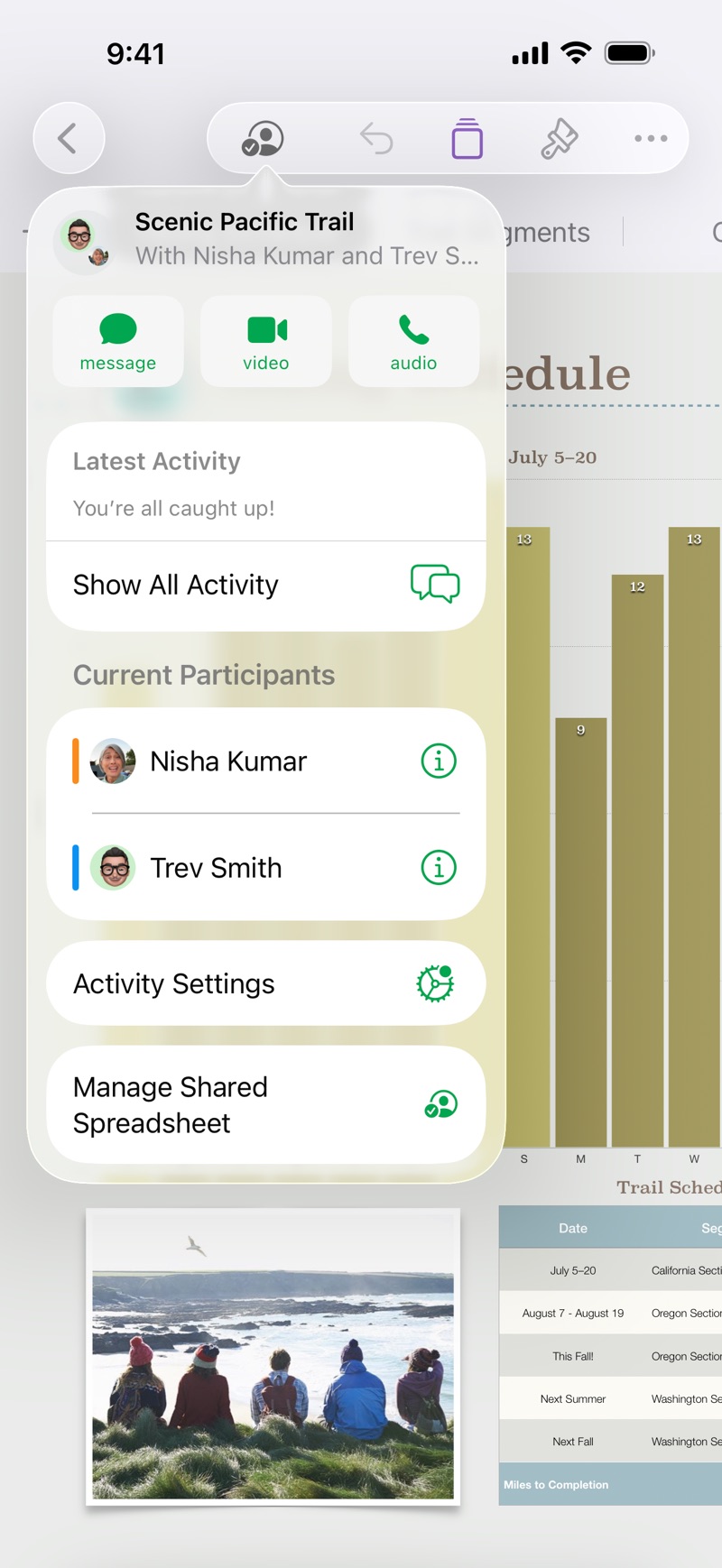Tap the collaboration icon in the toolbar
Viewport: 722px width, 1568px height.
coord(263,139)
